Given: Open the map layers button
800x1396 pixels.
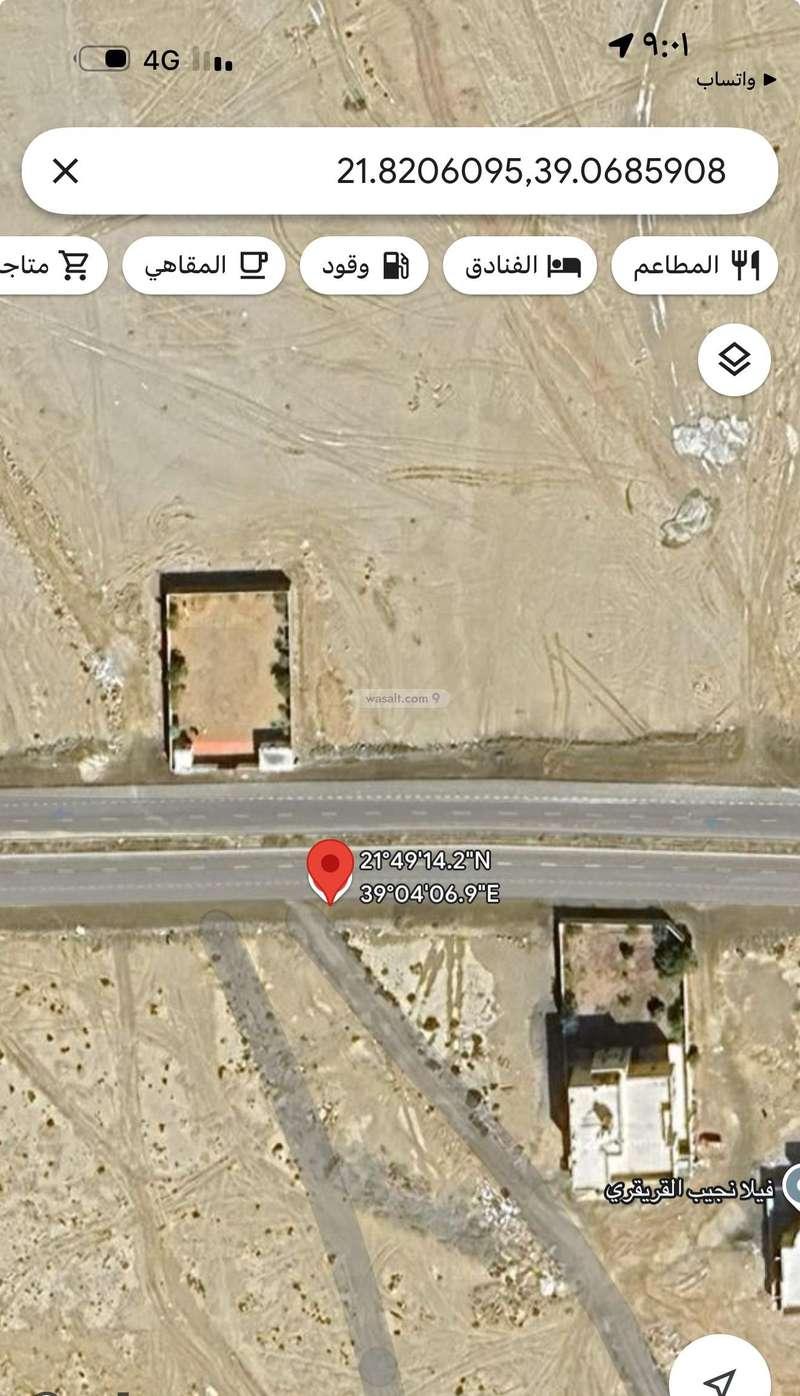Looking at the screenshot, I should [734, 359].
